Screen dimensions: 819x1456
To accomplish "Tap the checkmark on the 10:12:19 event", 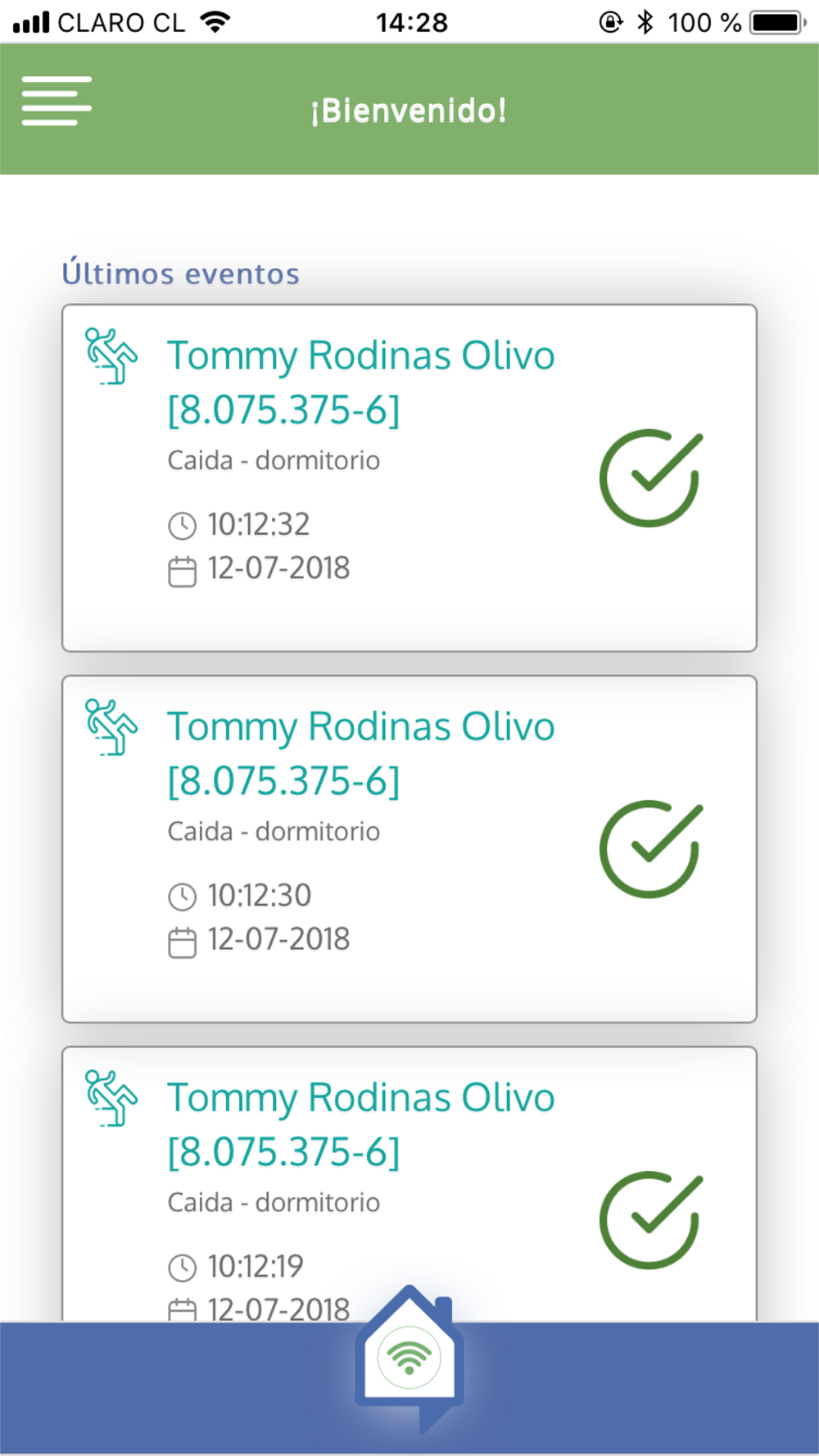I will point(651,1220).
